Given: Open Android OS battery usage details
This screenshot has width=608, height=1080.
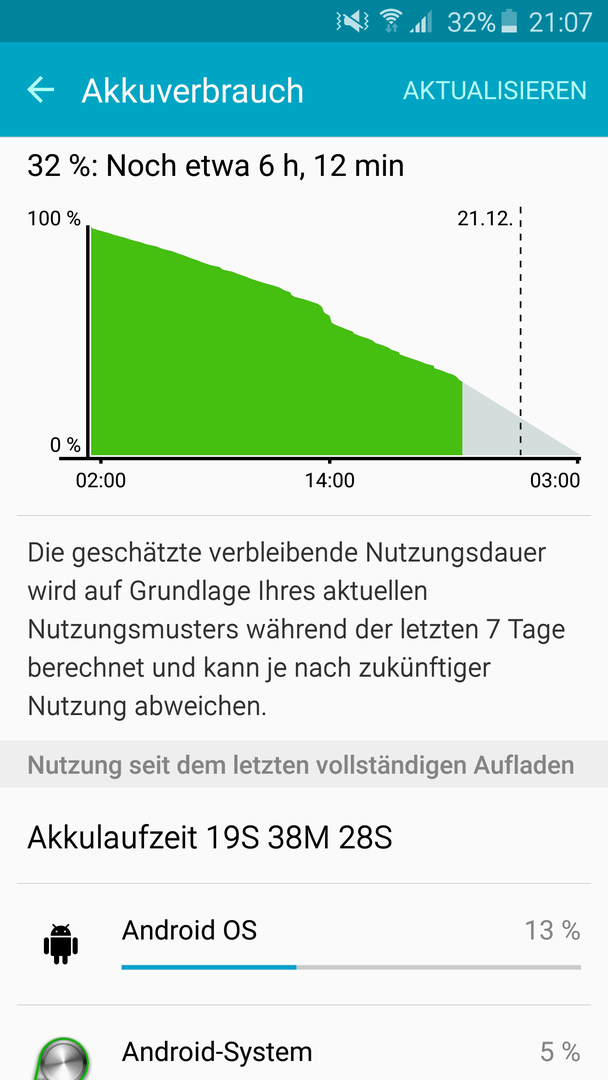Looking at the screenshot, I should (x=304, y=944).
